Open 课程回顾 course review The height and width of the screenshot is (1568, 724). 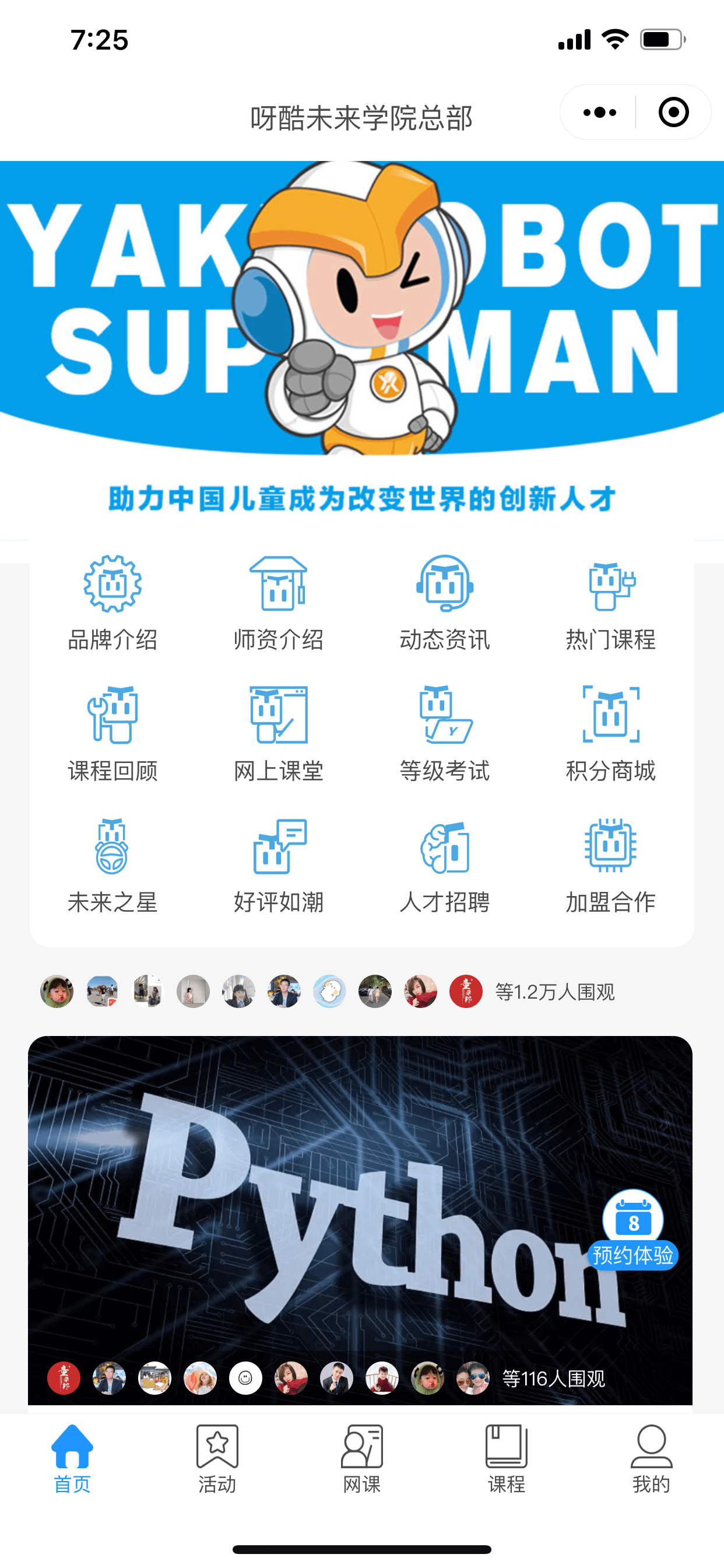coord(113,733)
